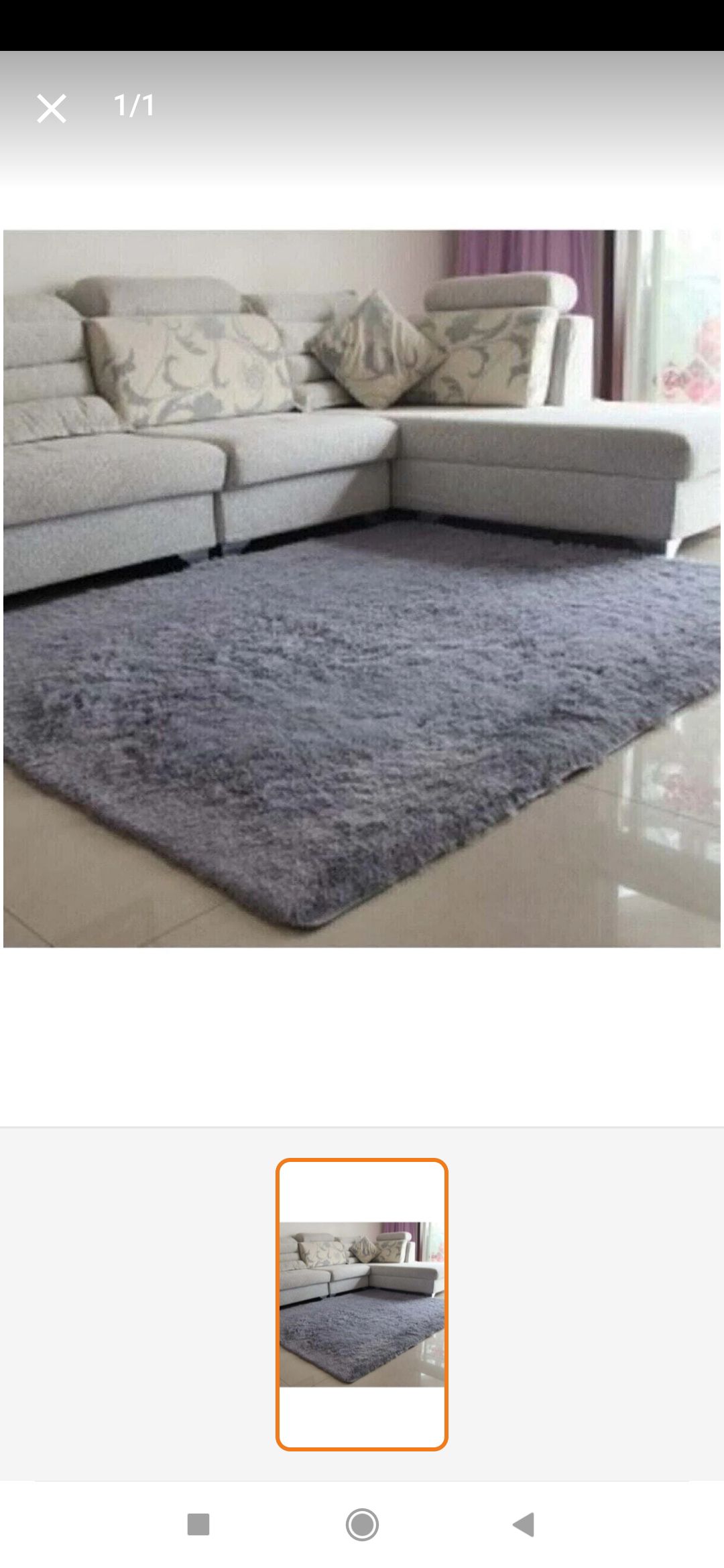Go back with system back button
The width and height of the screenshot is (724, 1568).
(x=524, y=1524)
